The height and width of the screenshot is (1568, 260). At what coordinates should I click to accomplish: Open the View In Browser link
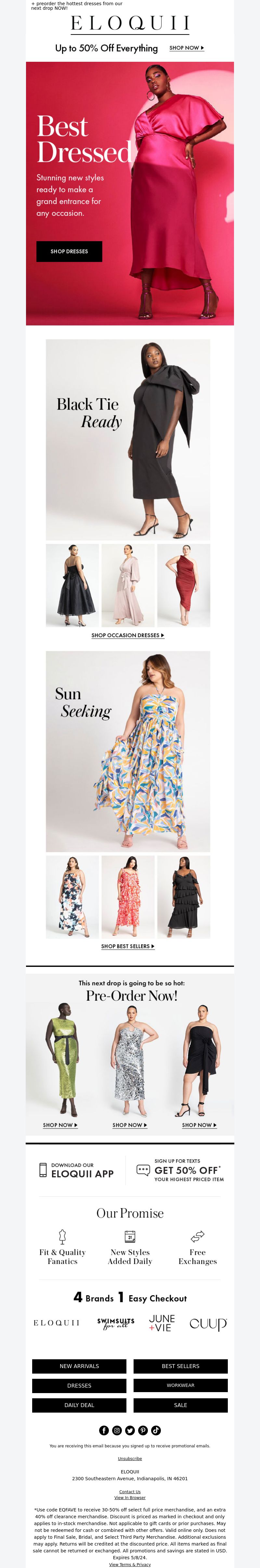130,1497
